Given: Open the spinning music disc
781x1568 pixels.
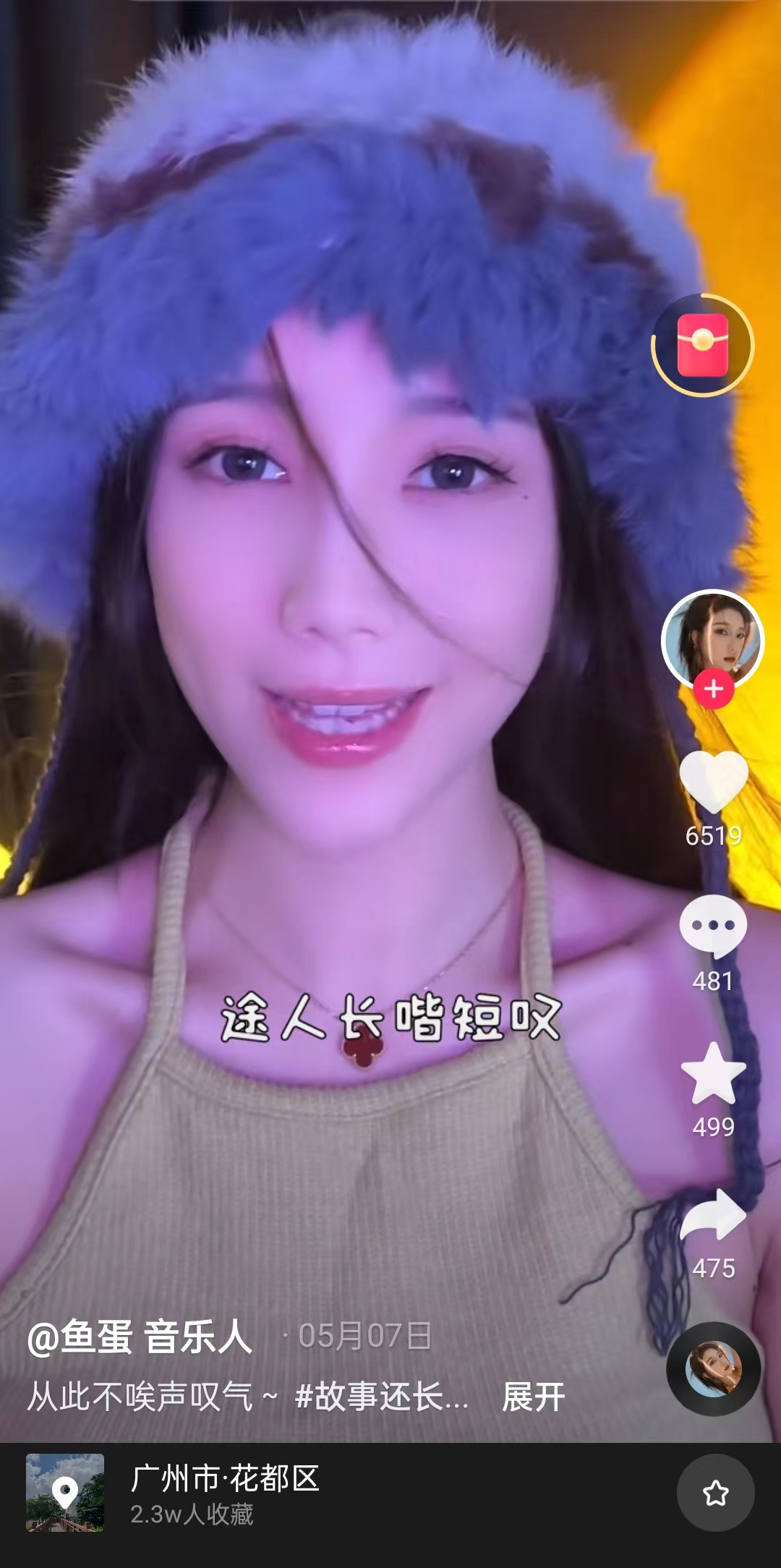Looking at the screenshot, I should pyautogui.click(x=713, y=1368).
